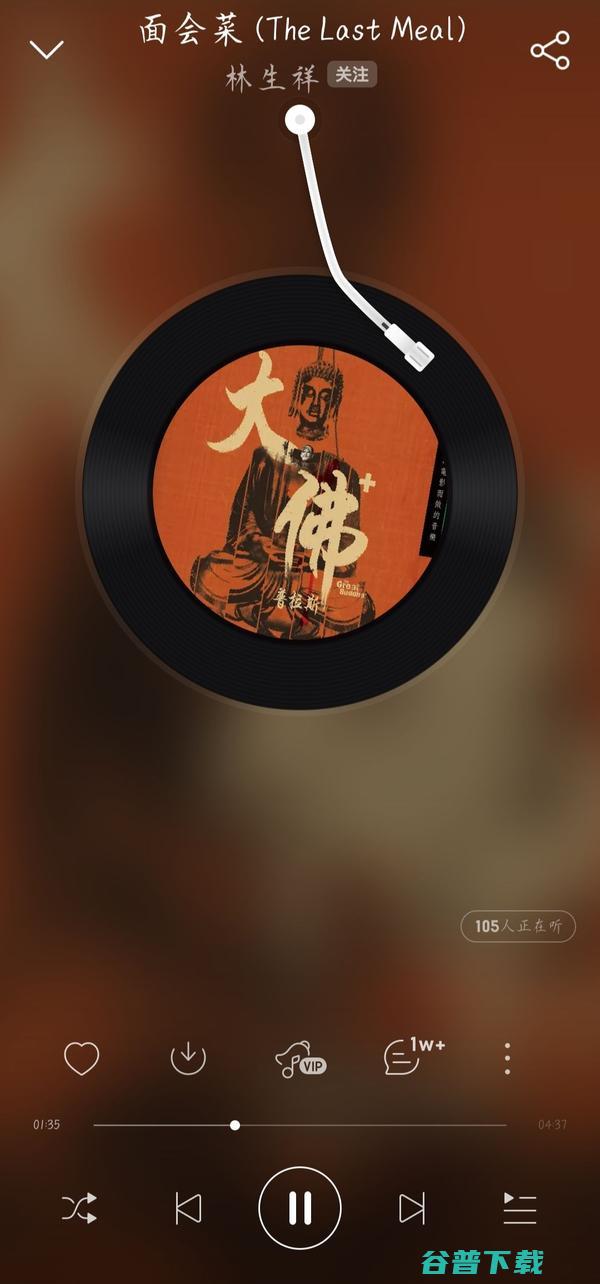
Task: Skip to the previous track
Action: [189, 1208]
